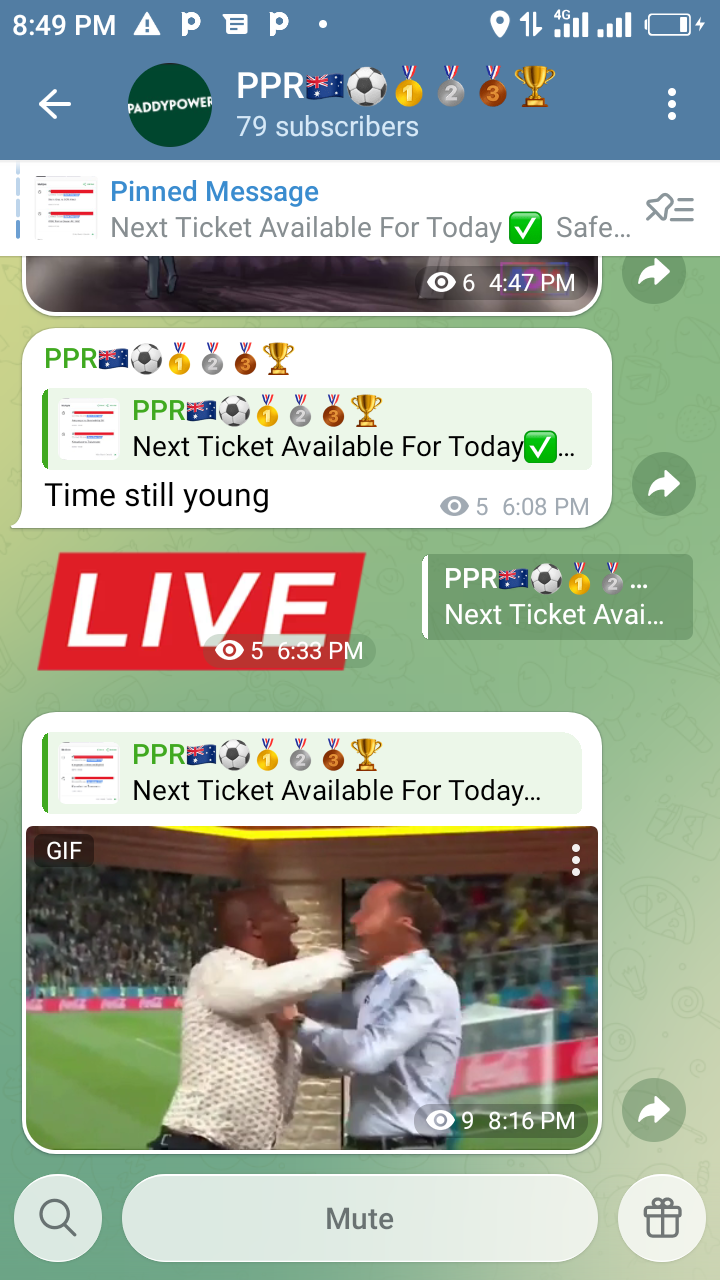Open the channel overflow menu
720x1280 pixels.
click(x=671, y=104)
